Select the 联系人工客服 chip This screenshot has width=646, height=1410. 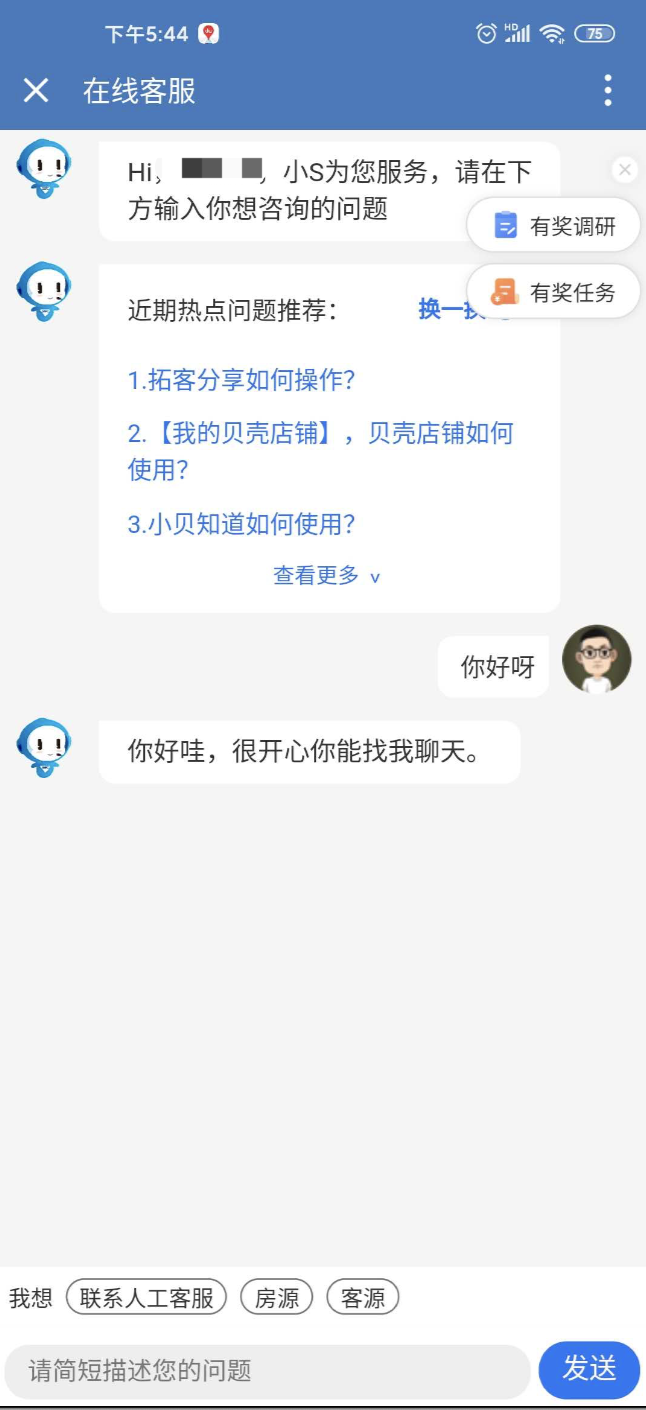click(x=147, y=1298)
